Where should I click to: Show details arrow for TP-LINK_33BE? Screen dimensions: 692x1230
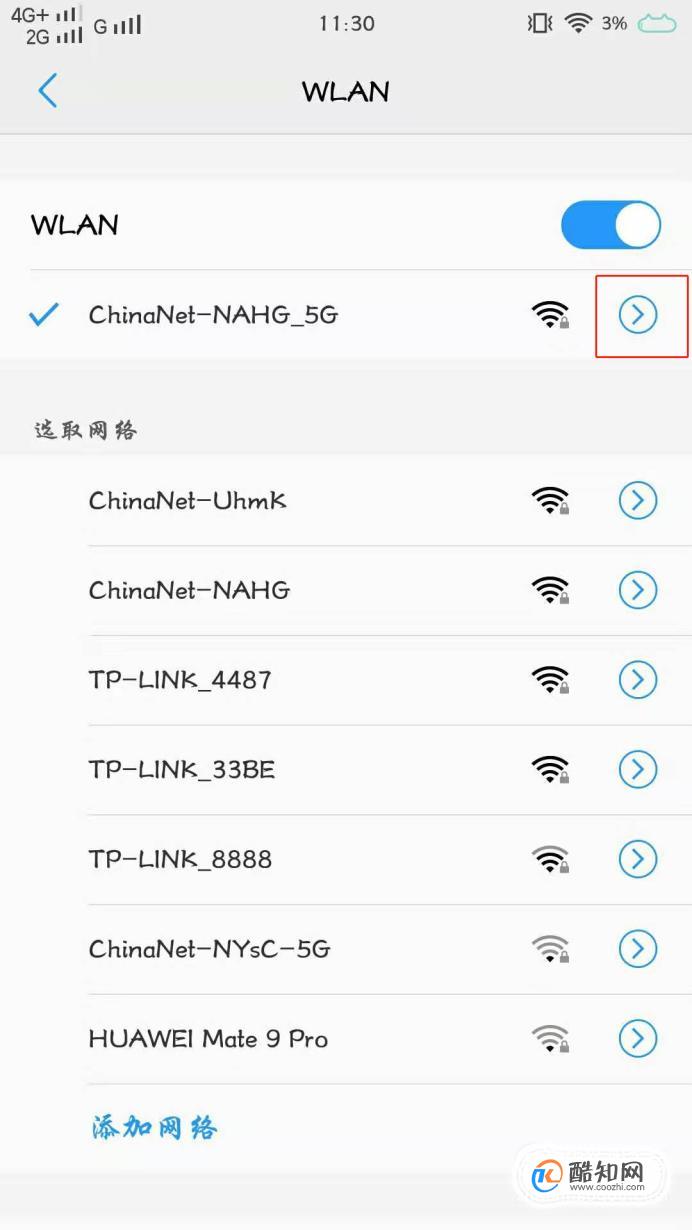[x=638, y=770]
